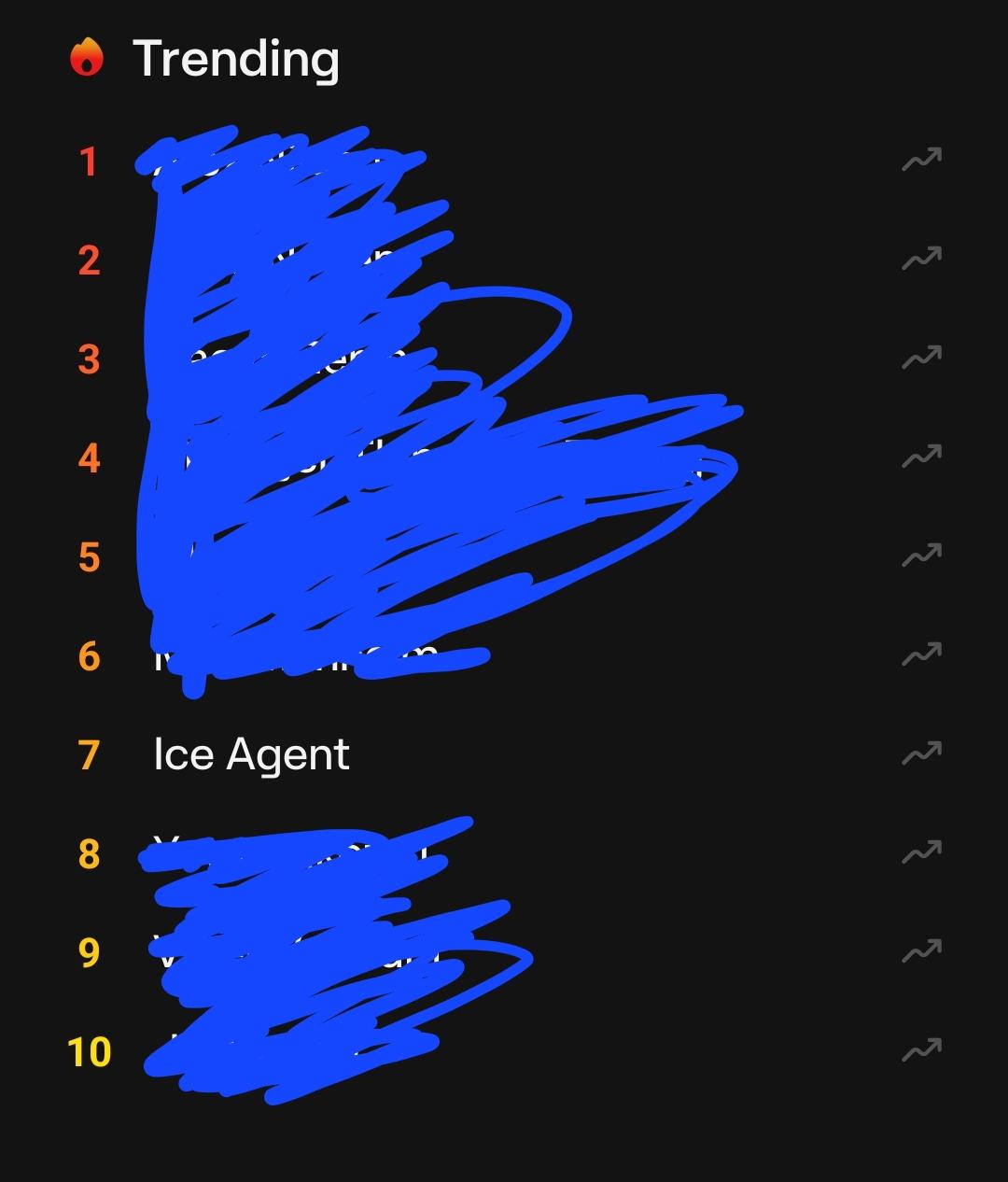The height and width of the screenshot is (1182, 1008).
Task: Tap the trending row numbered 10
Action: pos(280,1051)
